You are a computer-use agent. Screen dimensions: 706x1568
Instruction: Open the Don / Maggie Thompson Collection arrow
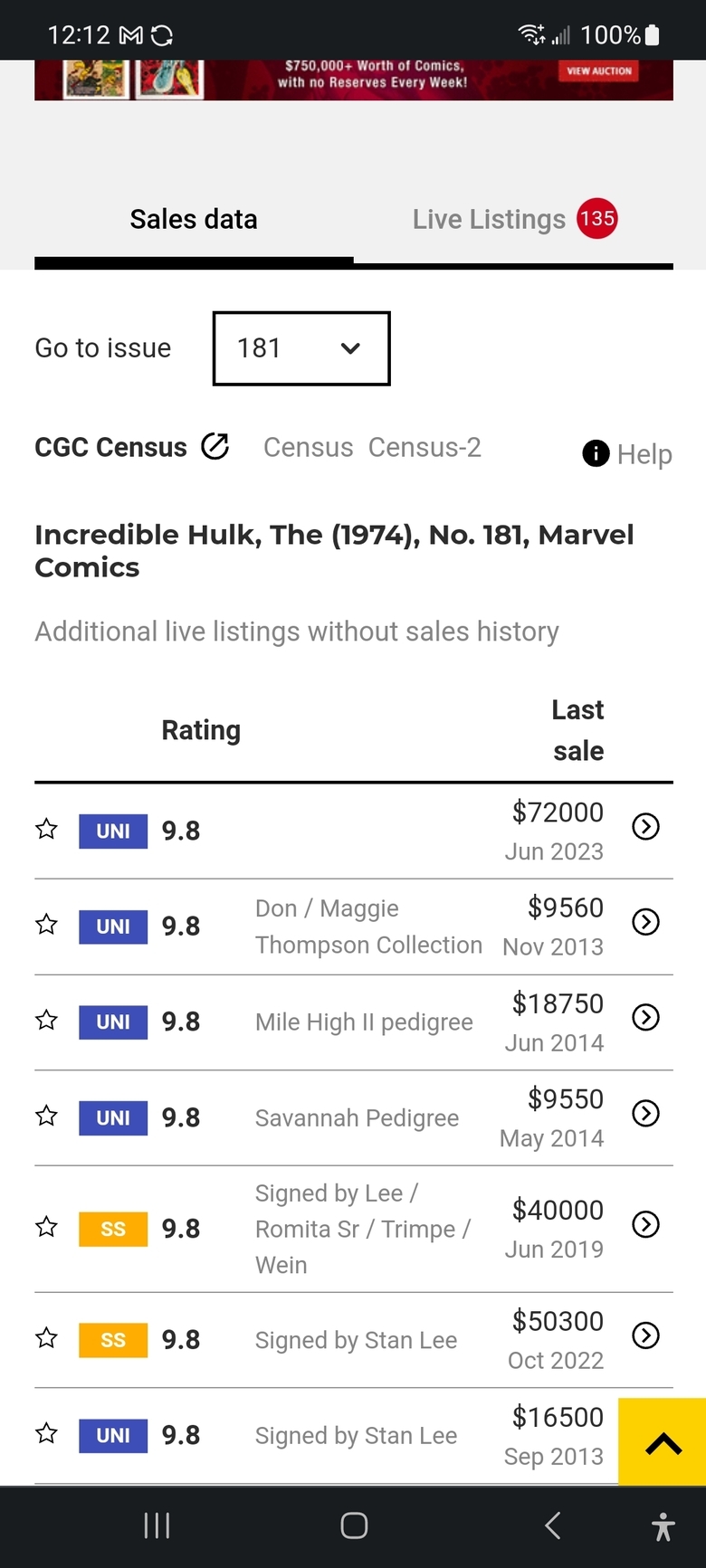tap(645, 922)
